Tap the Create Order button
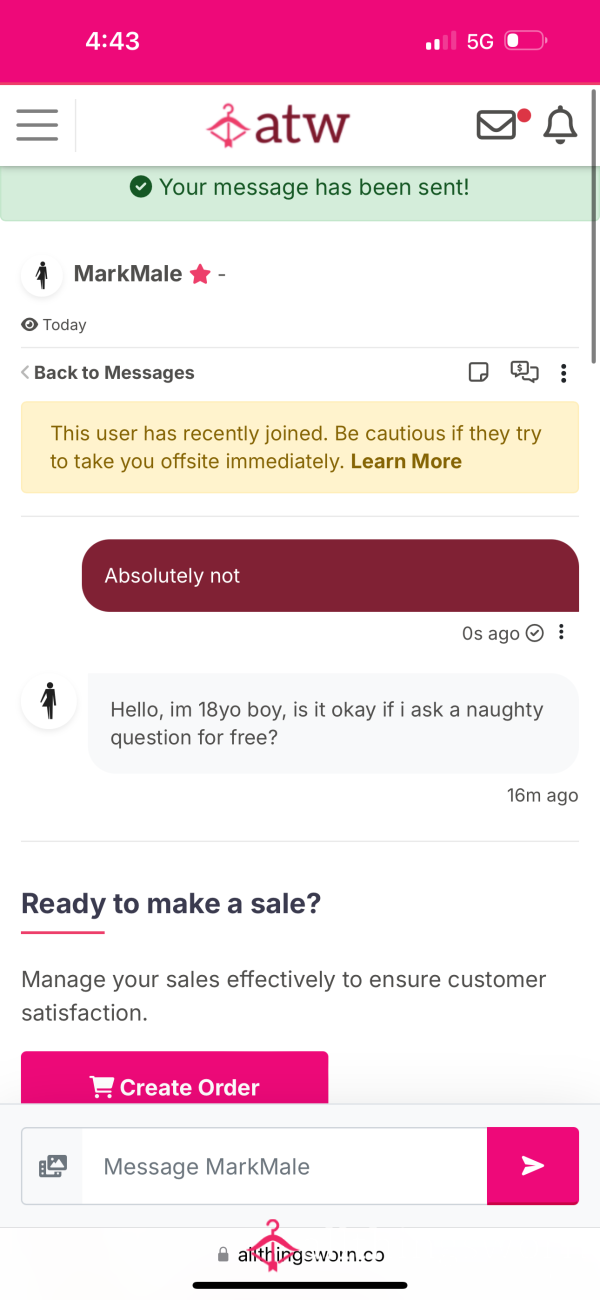 [x=175, y=1079]
